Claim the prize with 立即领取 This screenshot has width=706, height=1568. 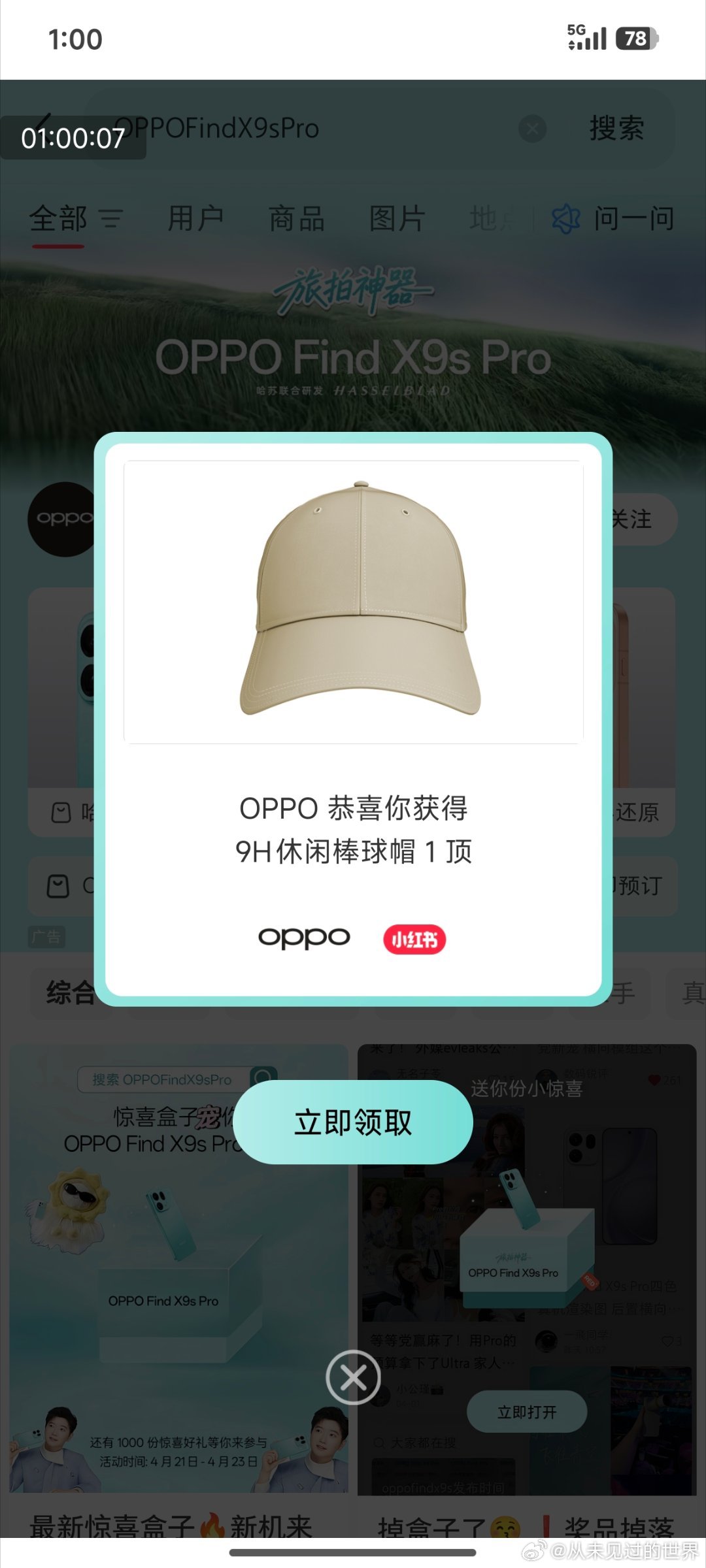pos(353,1122)
